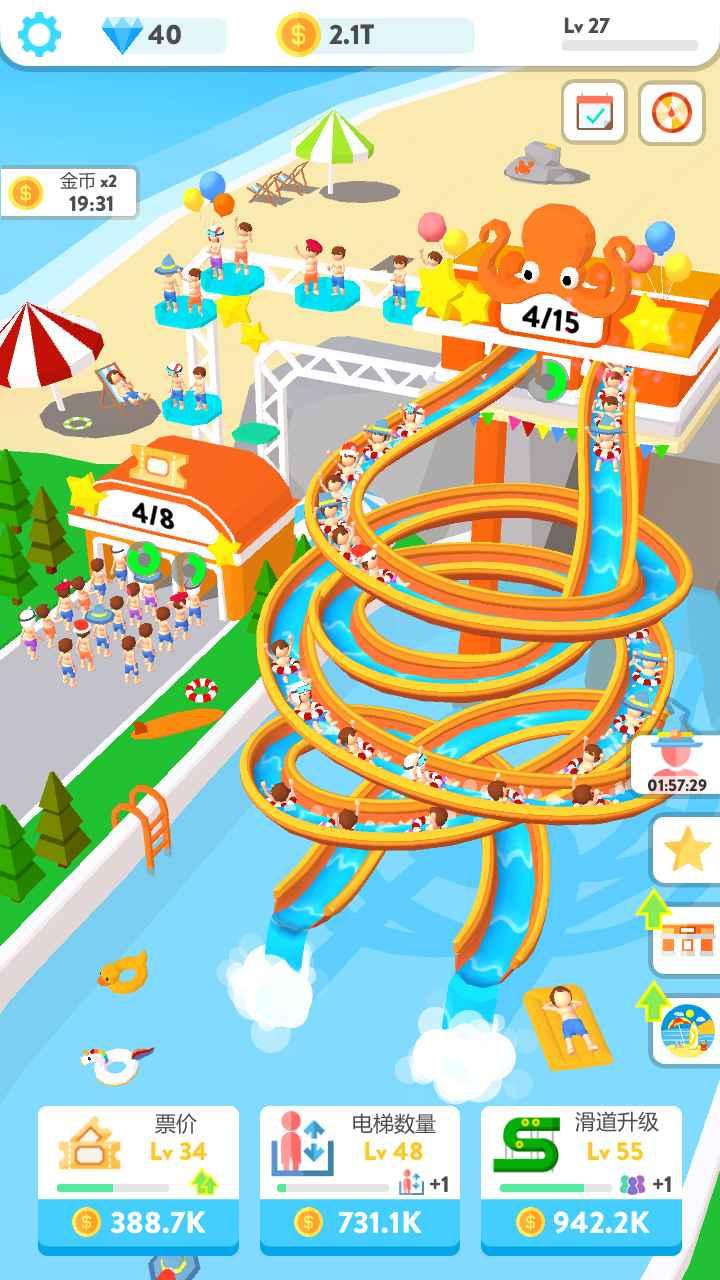
Task: Tap the 金币 x2 boost timer
Action: [70, 192]
